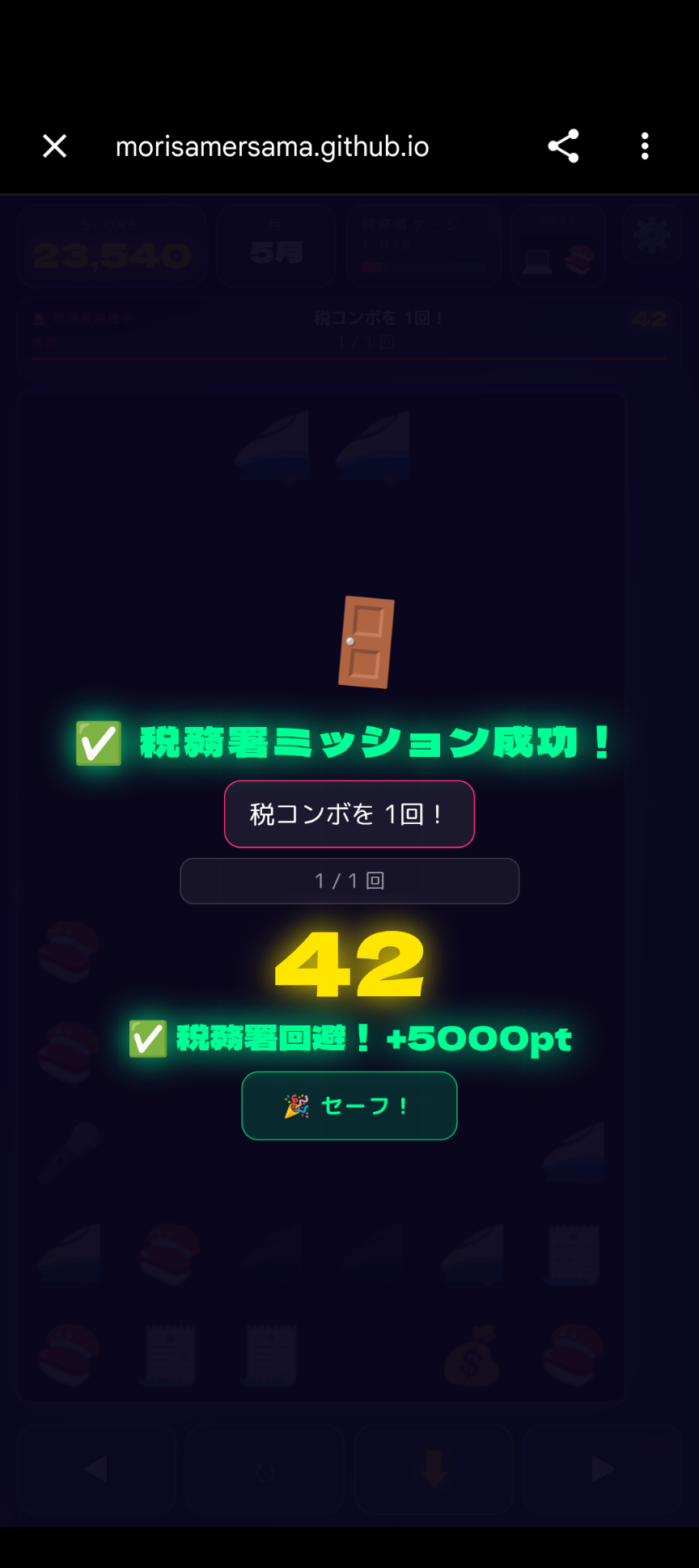The height and width of the screenshot is (1568, 699).
Task: Close the browser tab with X
Action: (x=54, y=146)
